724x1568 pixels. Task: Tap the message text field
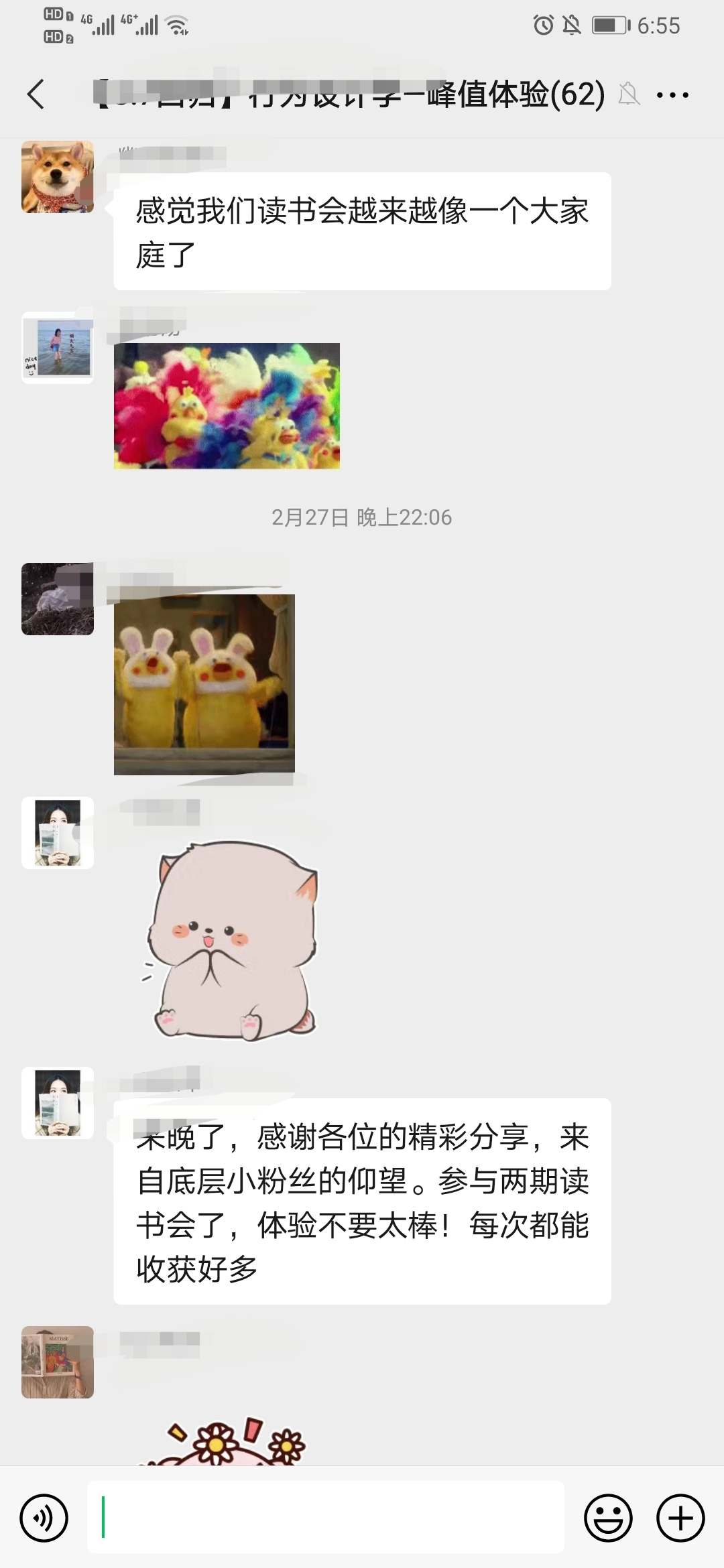[325, 1518]
